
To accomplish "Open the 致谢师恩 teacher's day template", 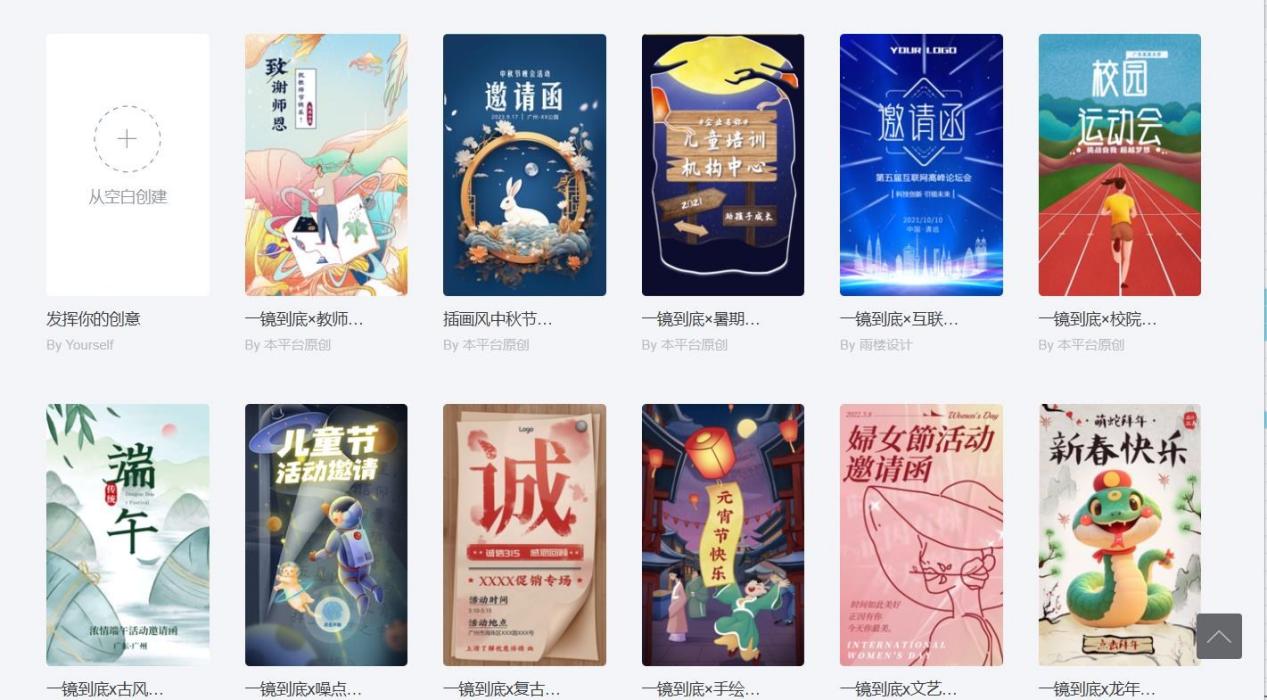I will [x=326, y=165].
